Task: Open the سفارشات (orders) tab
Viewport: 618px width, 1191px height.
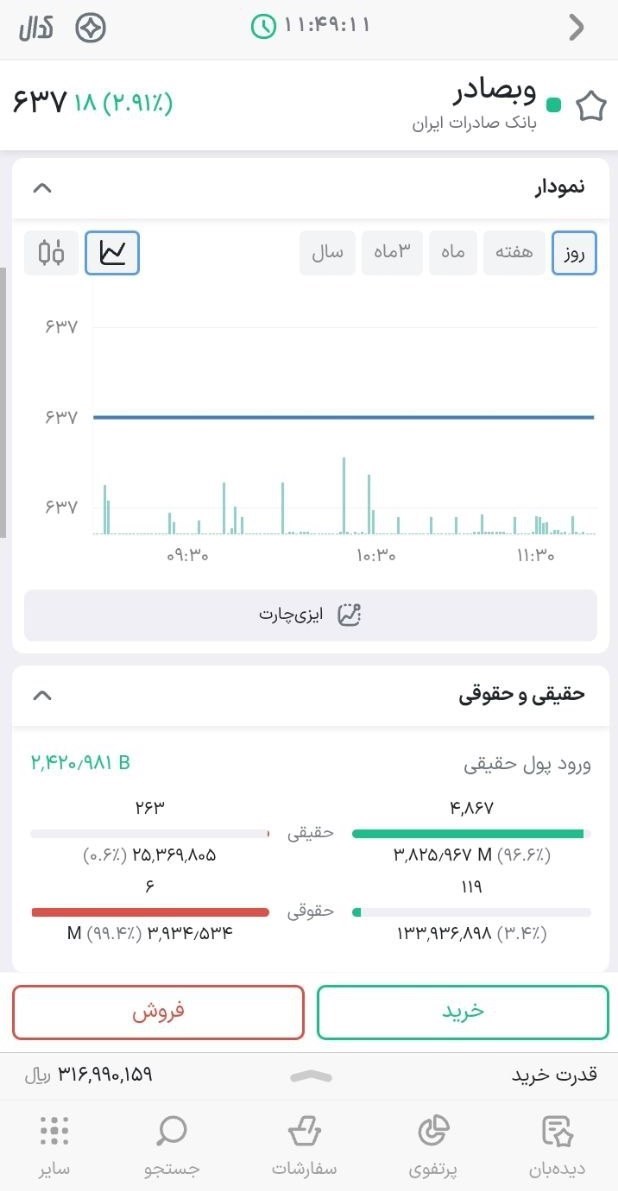Action: coord(305,1146)
